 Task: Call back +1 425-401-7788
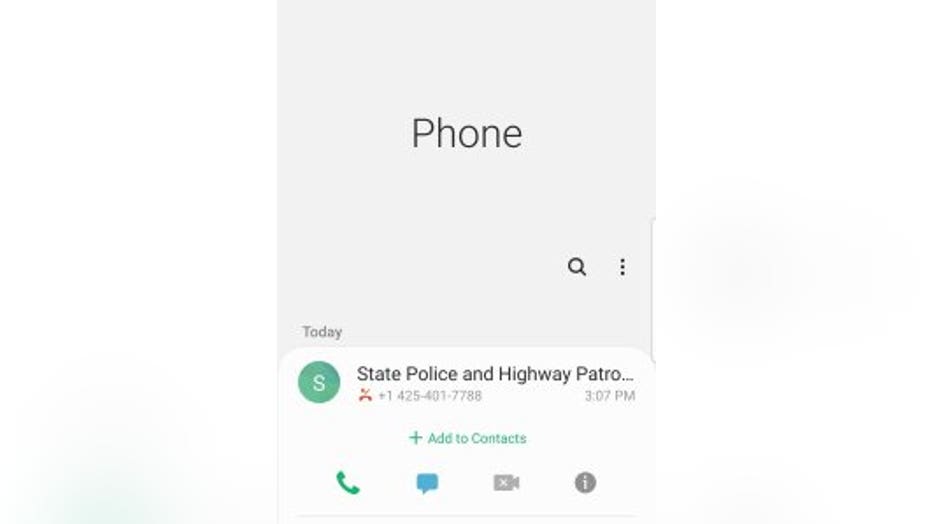point(347,483)
